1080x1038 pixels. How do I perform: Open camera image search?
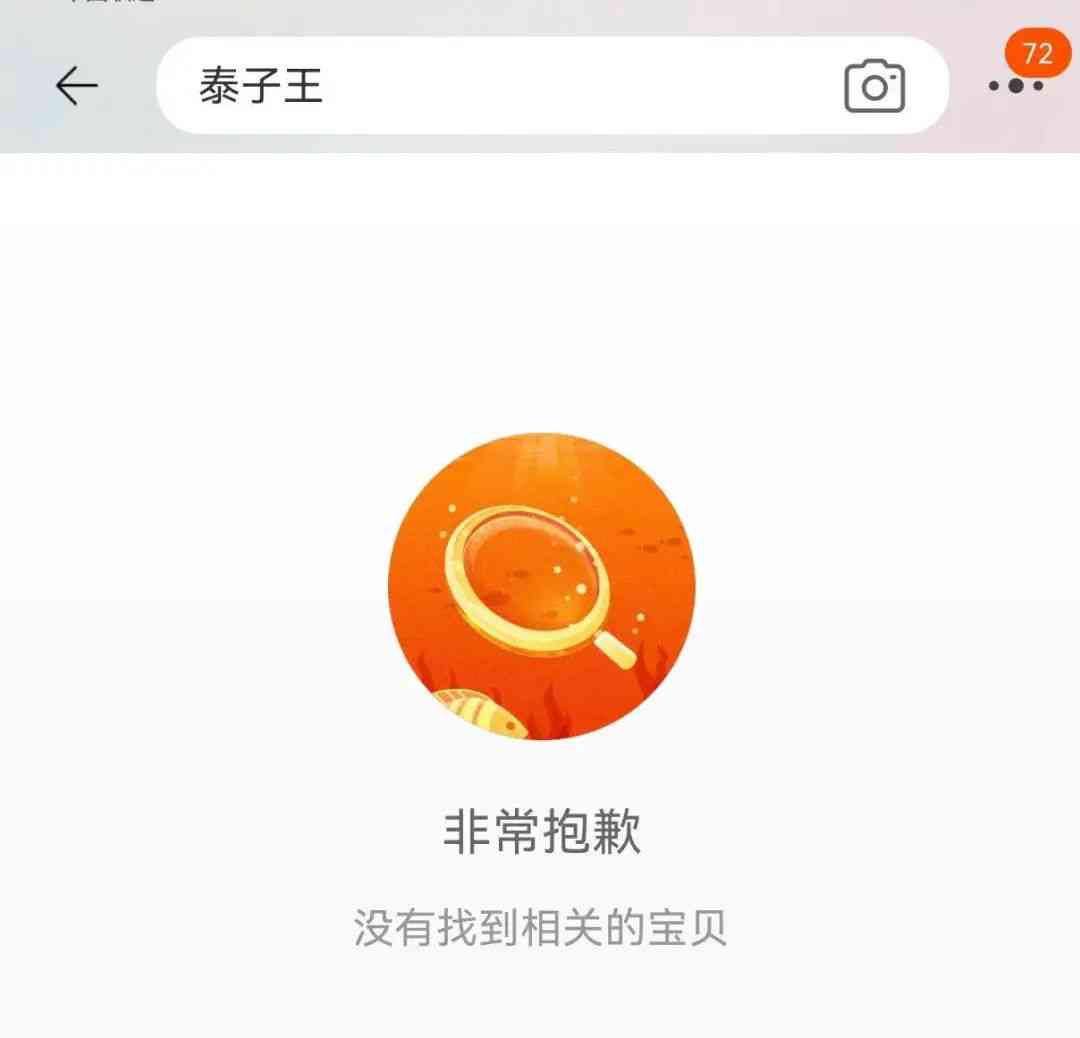point(874,87)
